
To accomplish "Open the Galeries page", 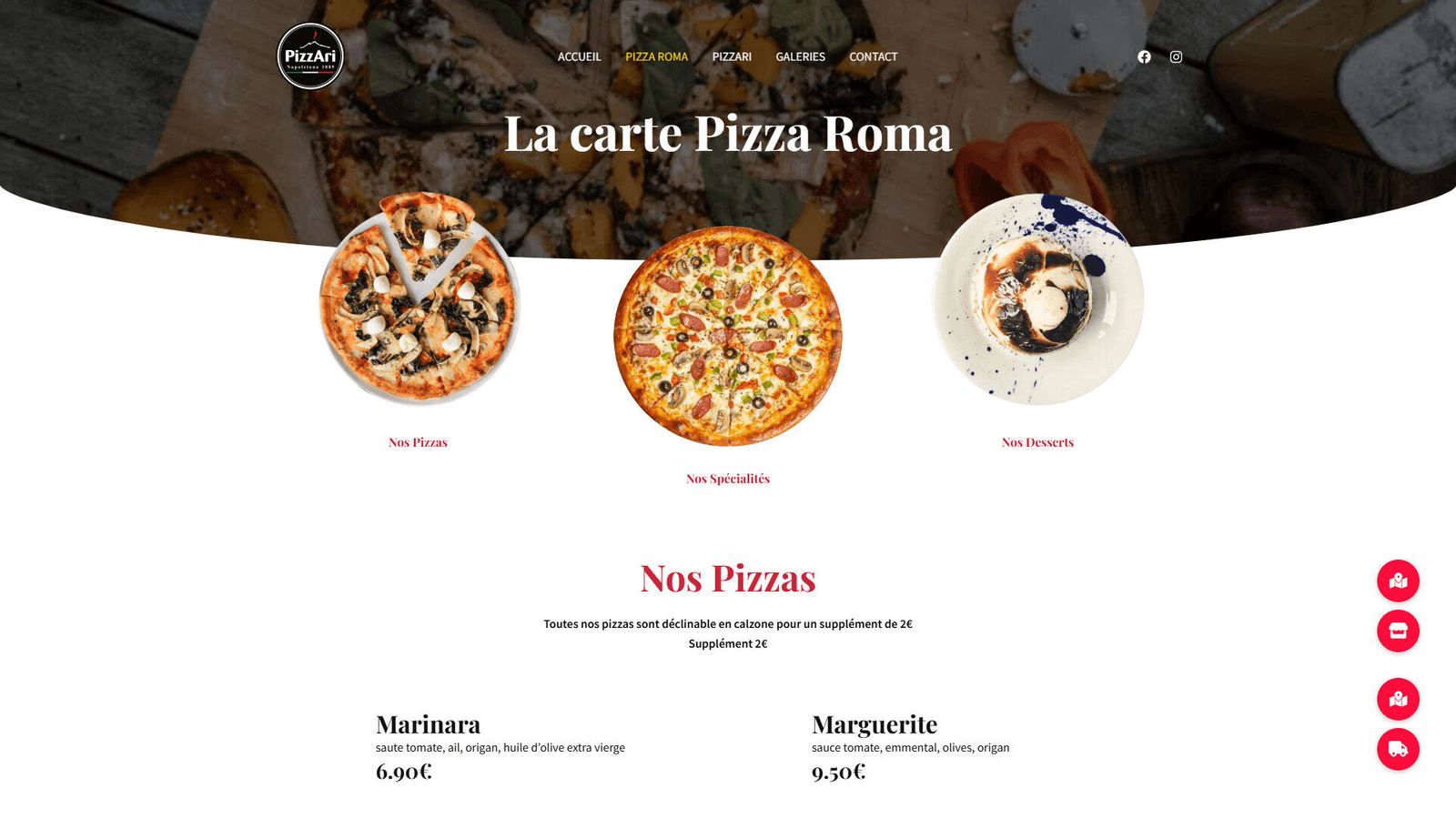I will pos(800,56).
